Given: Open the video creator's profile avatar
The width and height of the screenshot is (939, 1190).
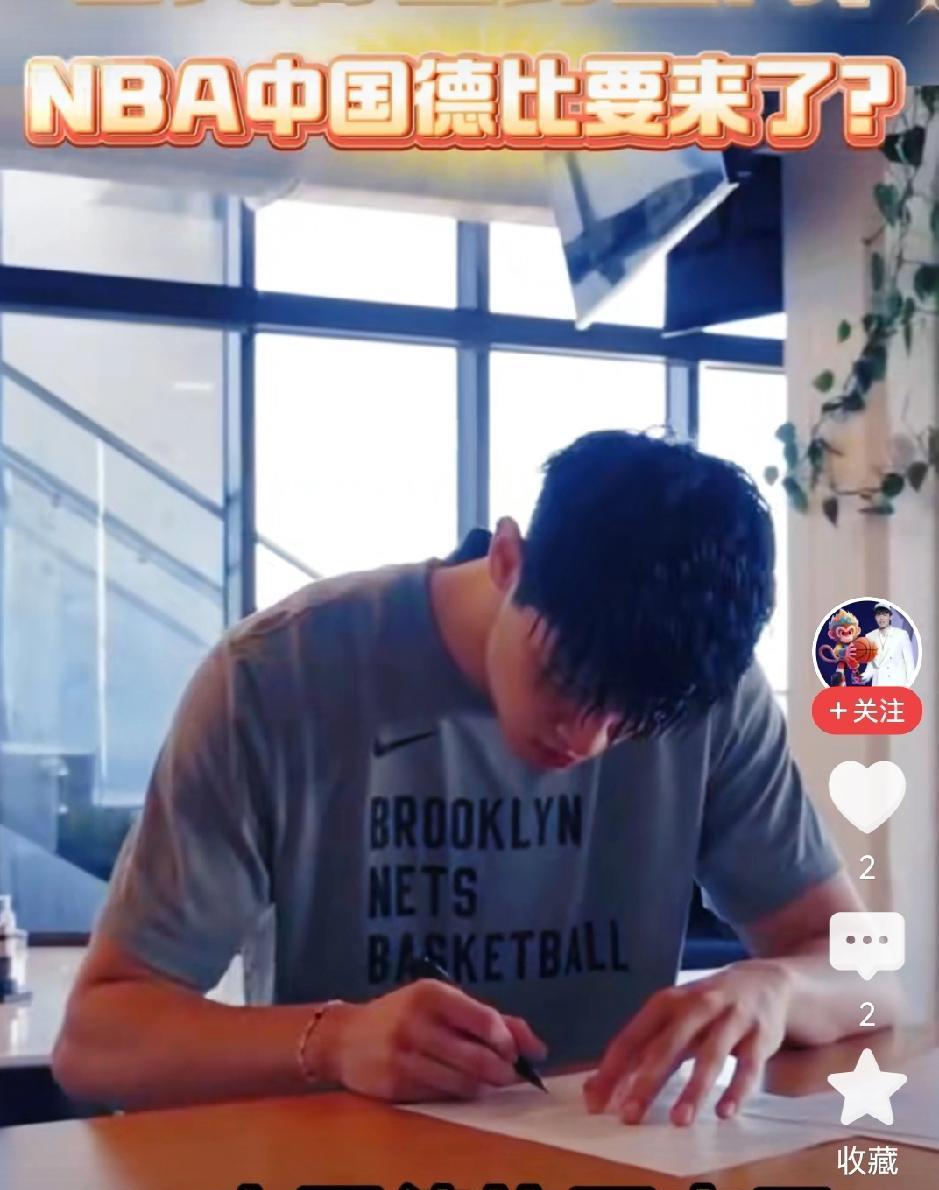Looking at the screenshot, I should point(866,645).
